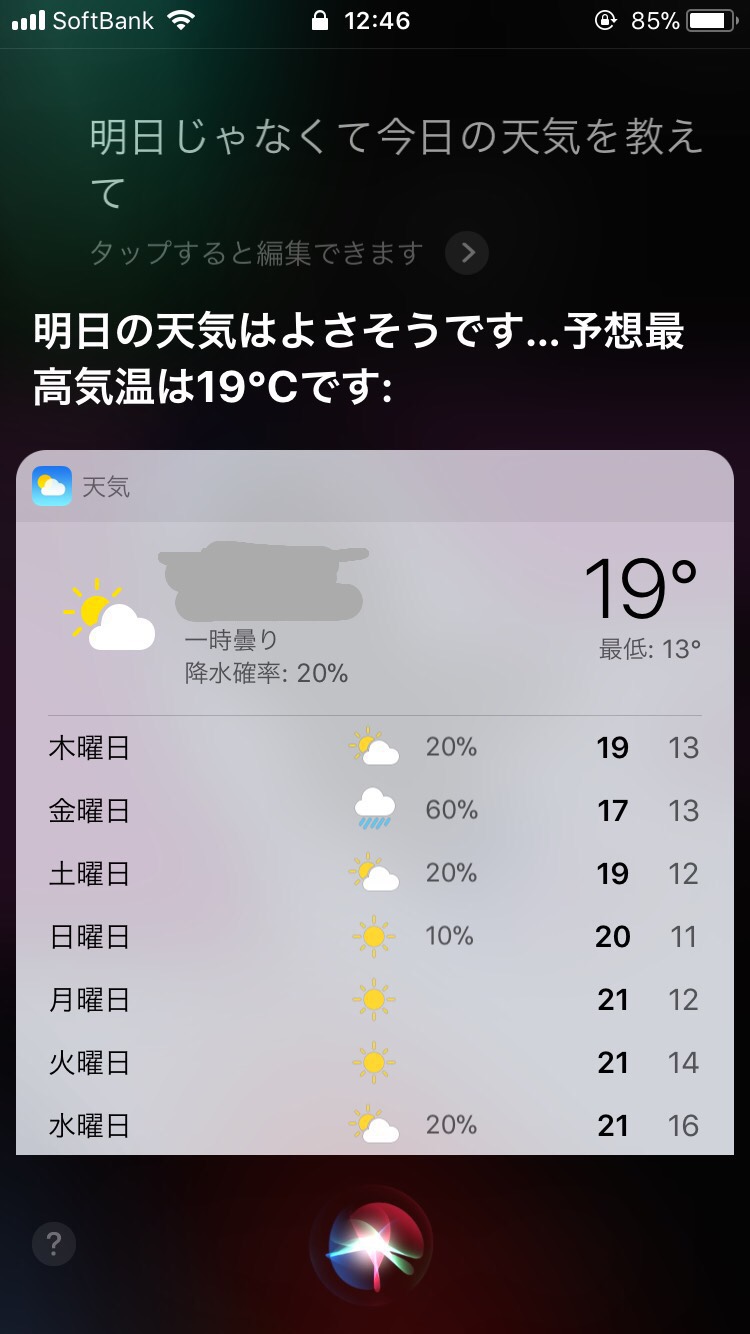Open the Siri help question mark

53,1244
